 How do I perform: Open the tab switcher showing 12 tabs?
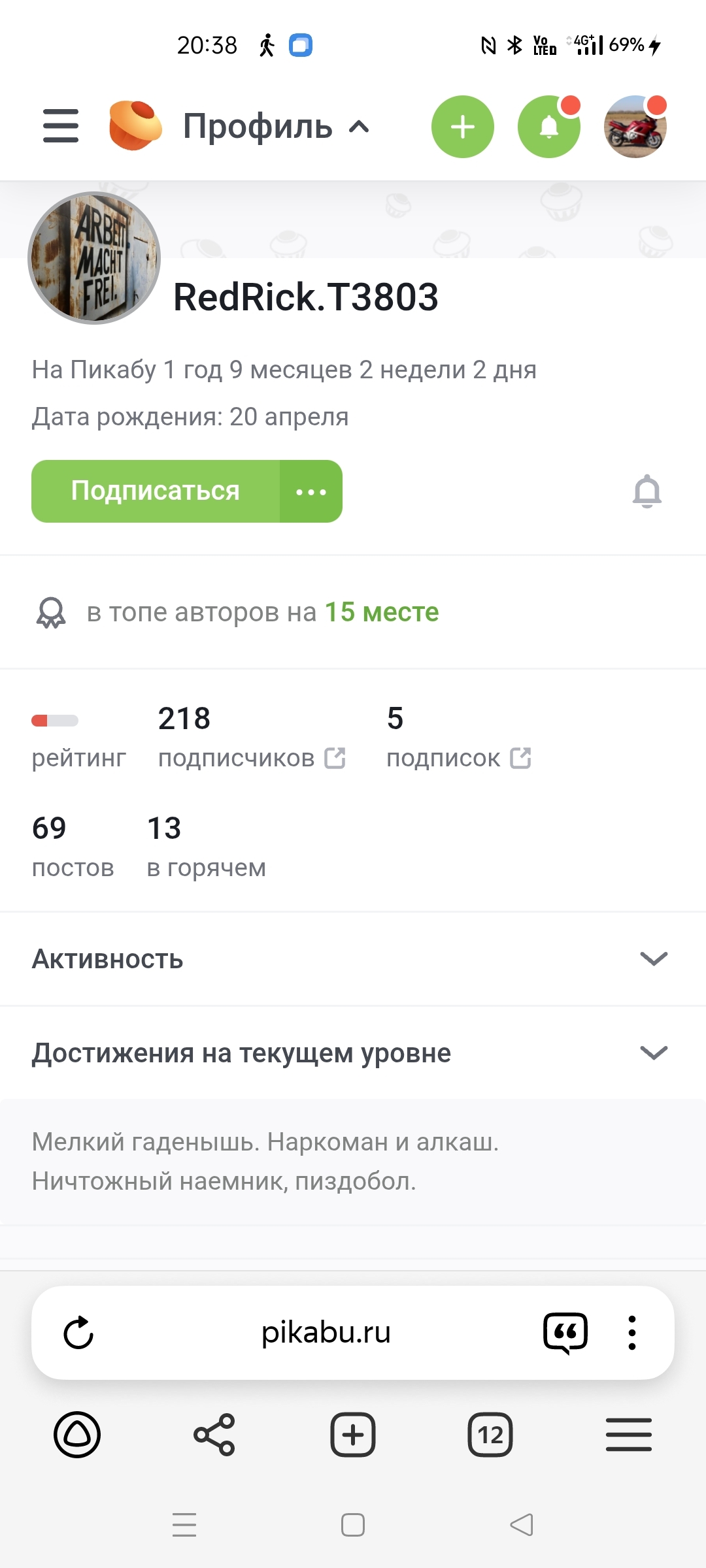pyautogui.click(x=490, y=1435)
